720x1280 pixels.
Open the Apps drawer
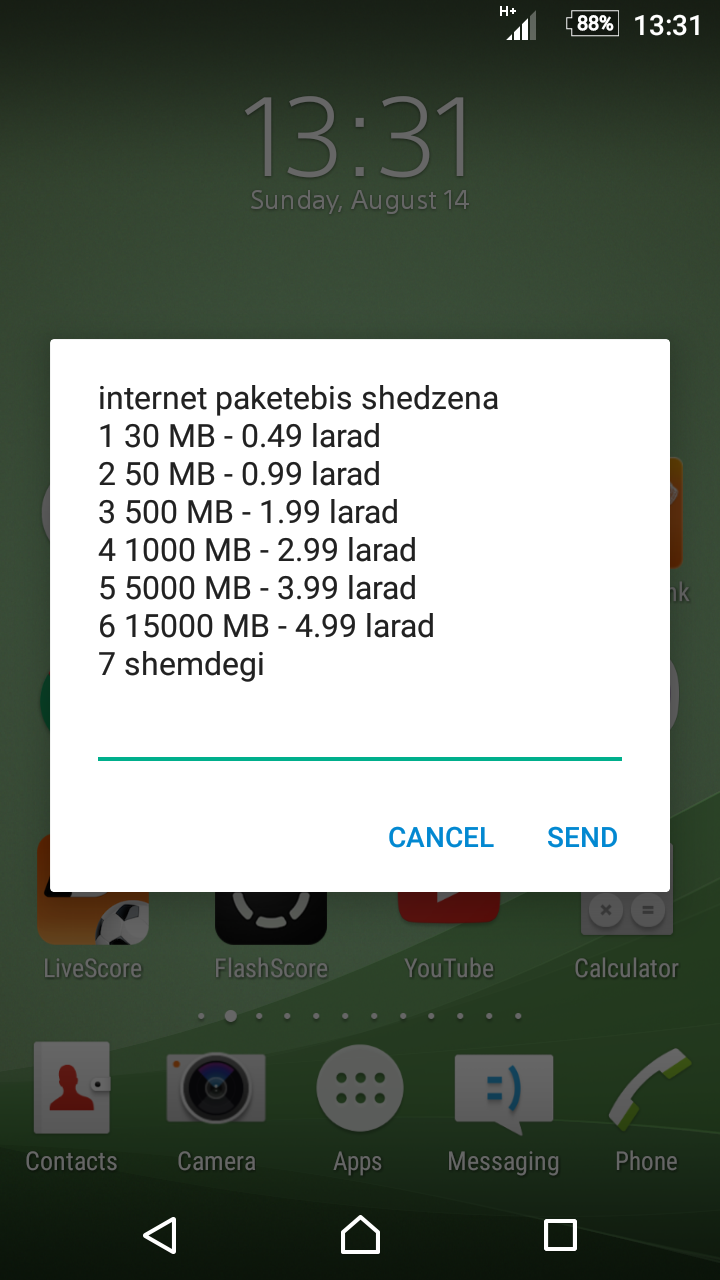[359, 1091]
